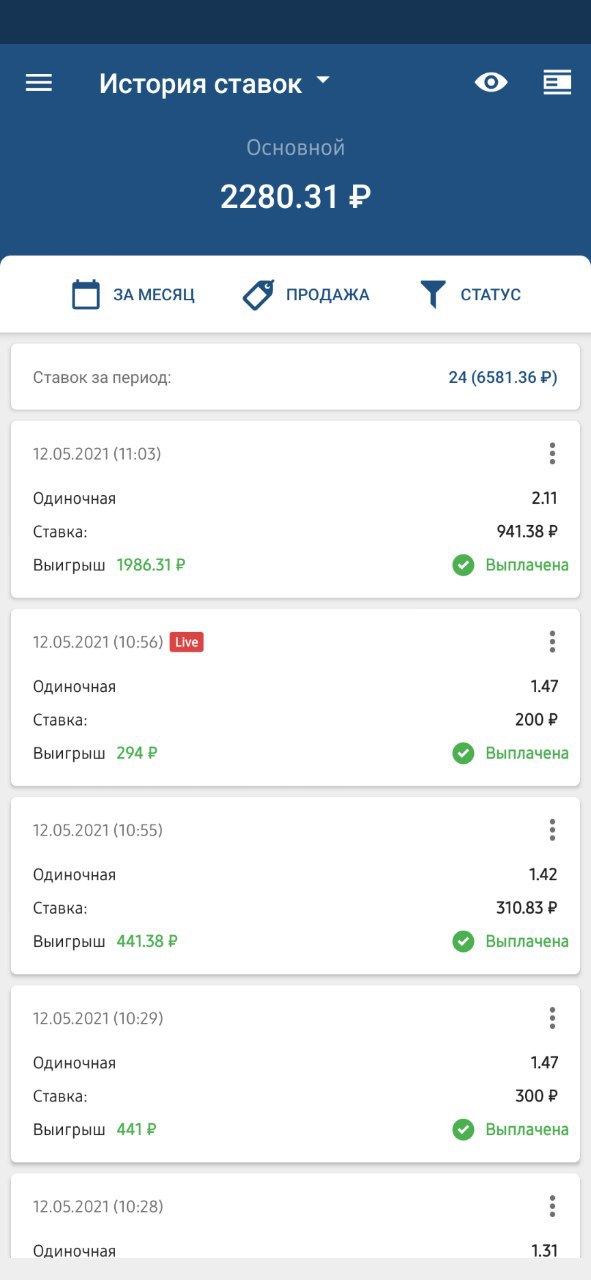Filter bets by Продажа
Viewport: 591px width, 1280px height.
306,295
